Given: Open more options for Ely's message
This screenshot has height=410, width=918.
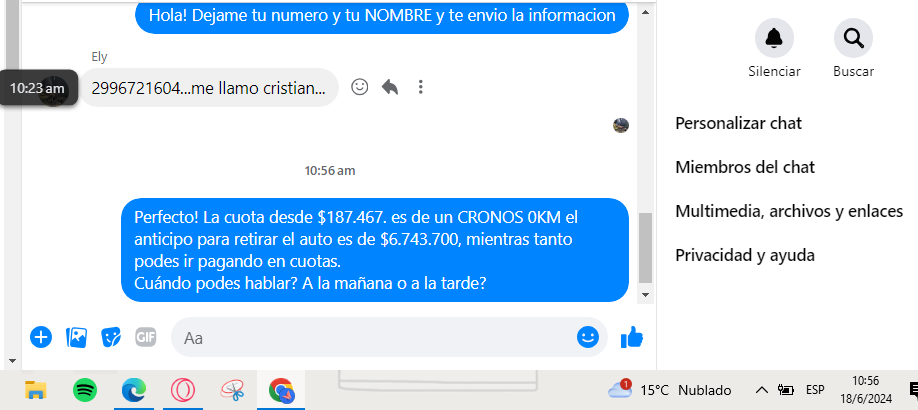Looking at the screenshot, I should (x=421, y=87).
